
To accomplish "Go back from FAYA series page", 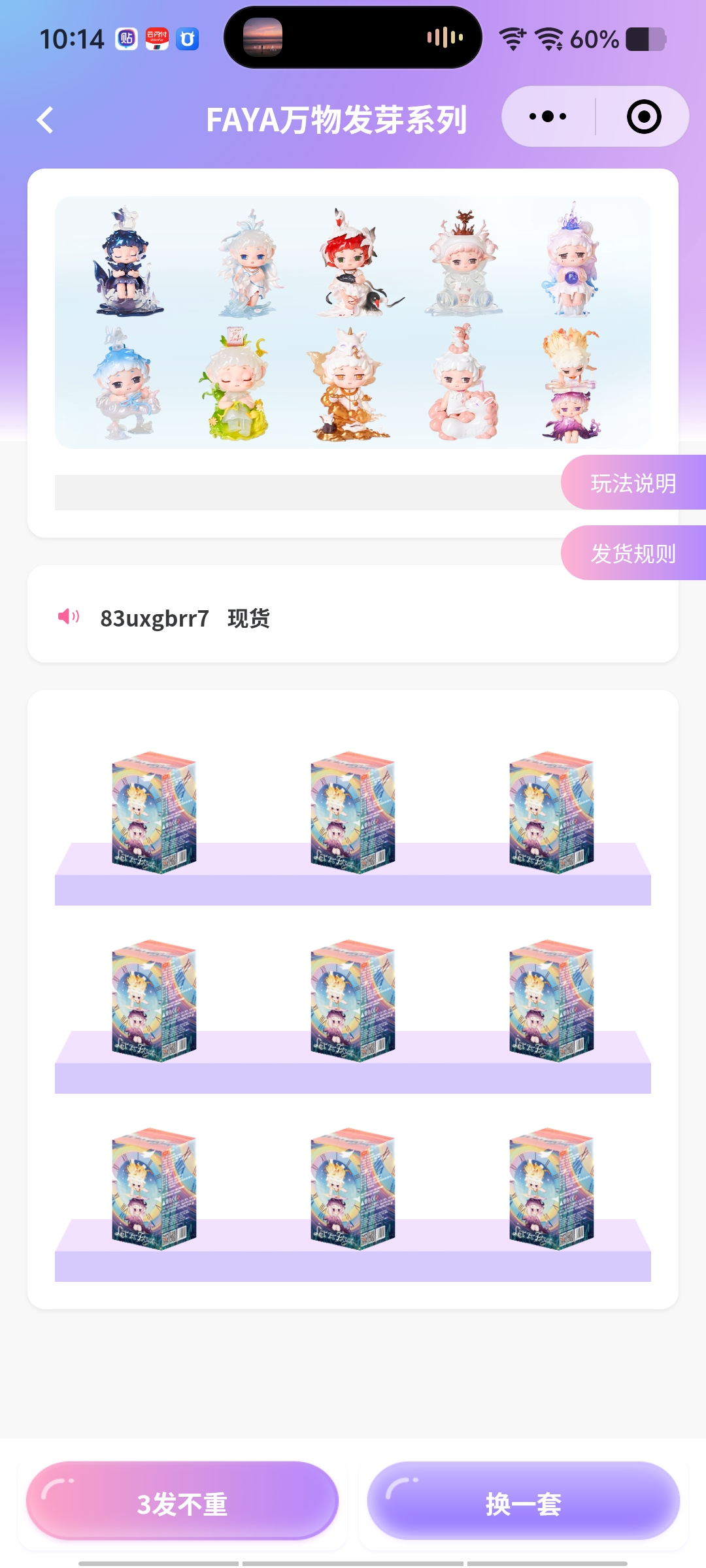I will [44, 120].
